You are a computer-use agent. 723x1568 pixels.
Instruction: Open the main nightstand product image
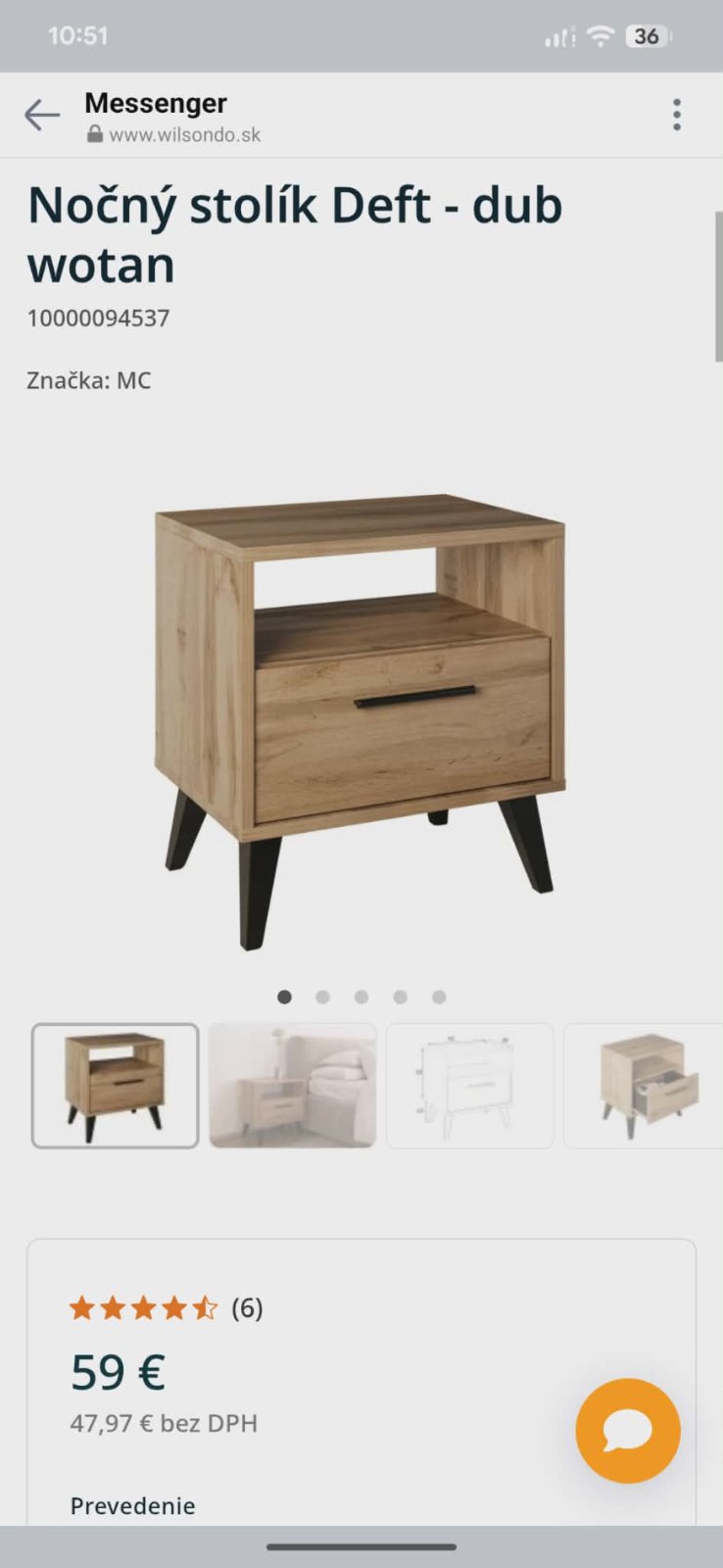(361, 720)
